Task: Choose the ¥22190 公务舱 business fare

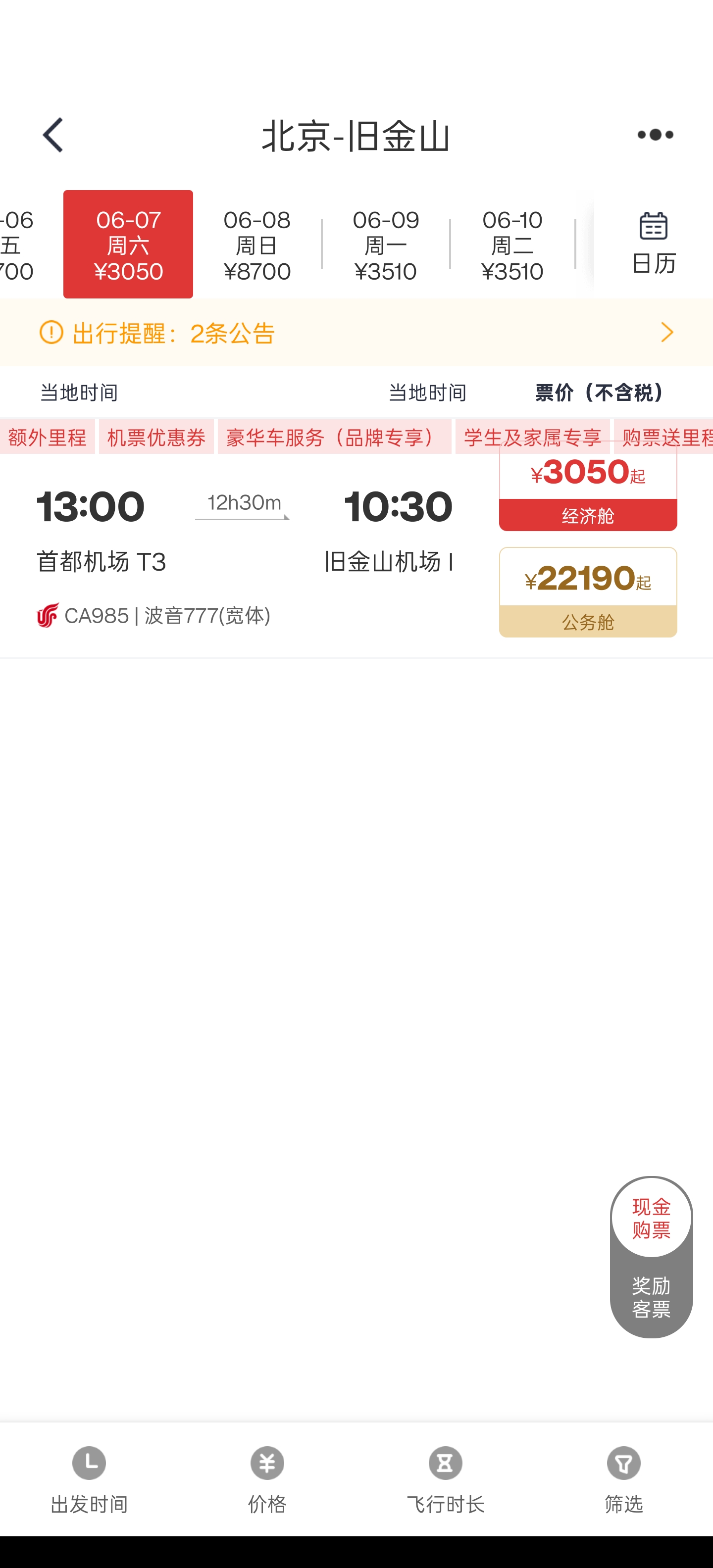Action: point(588,592)
